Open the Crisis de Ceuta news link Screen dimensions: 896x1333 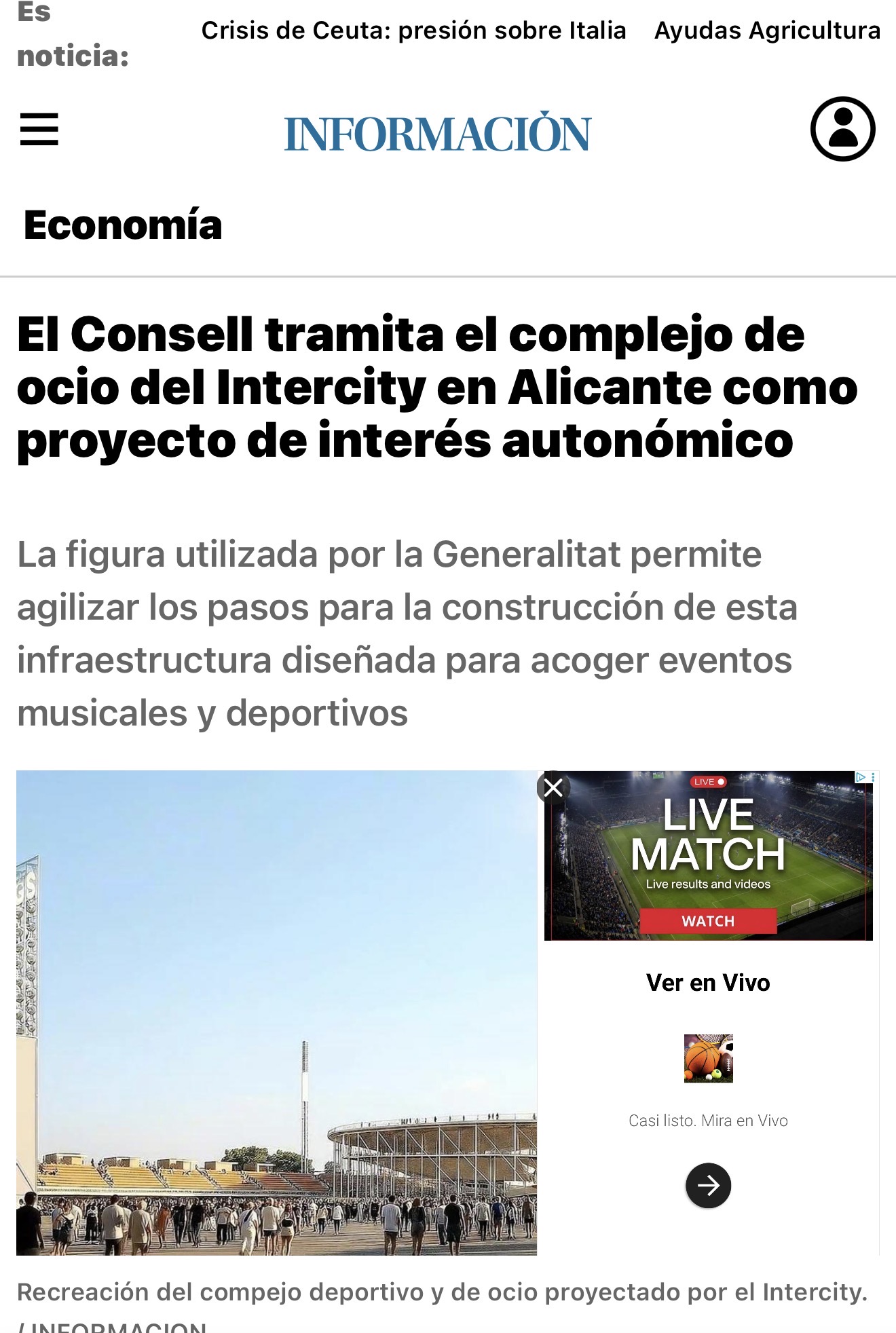[x=413, y=31]
